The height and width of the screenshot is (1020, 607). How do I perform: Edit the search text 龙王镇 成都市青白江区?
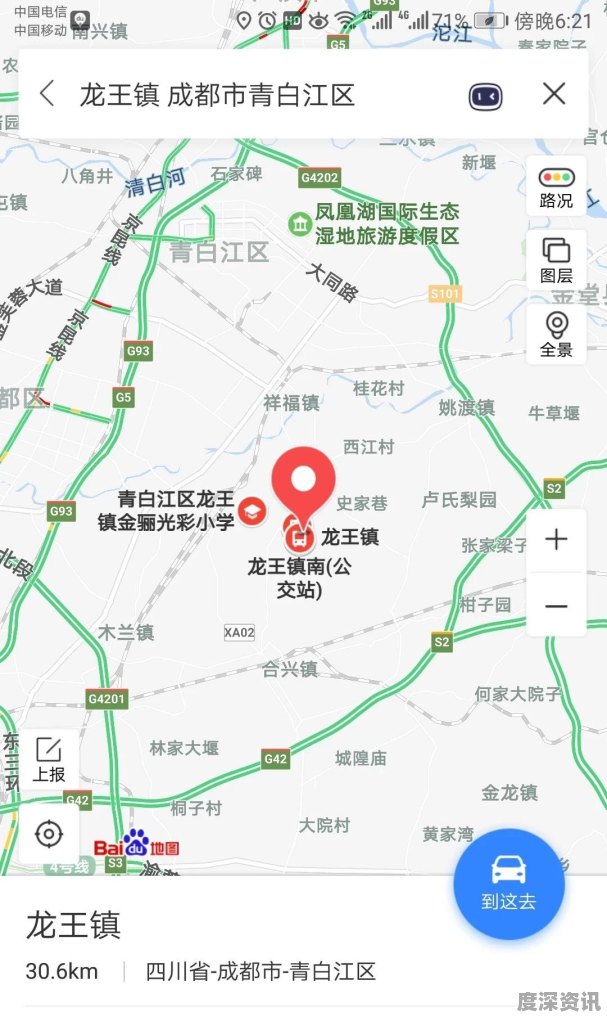pos(218,95)
